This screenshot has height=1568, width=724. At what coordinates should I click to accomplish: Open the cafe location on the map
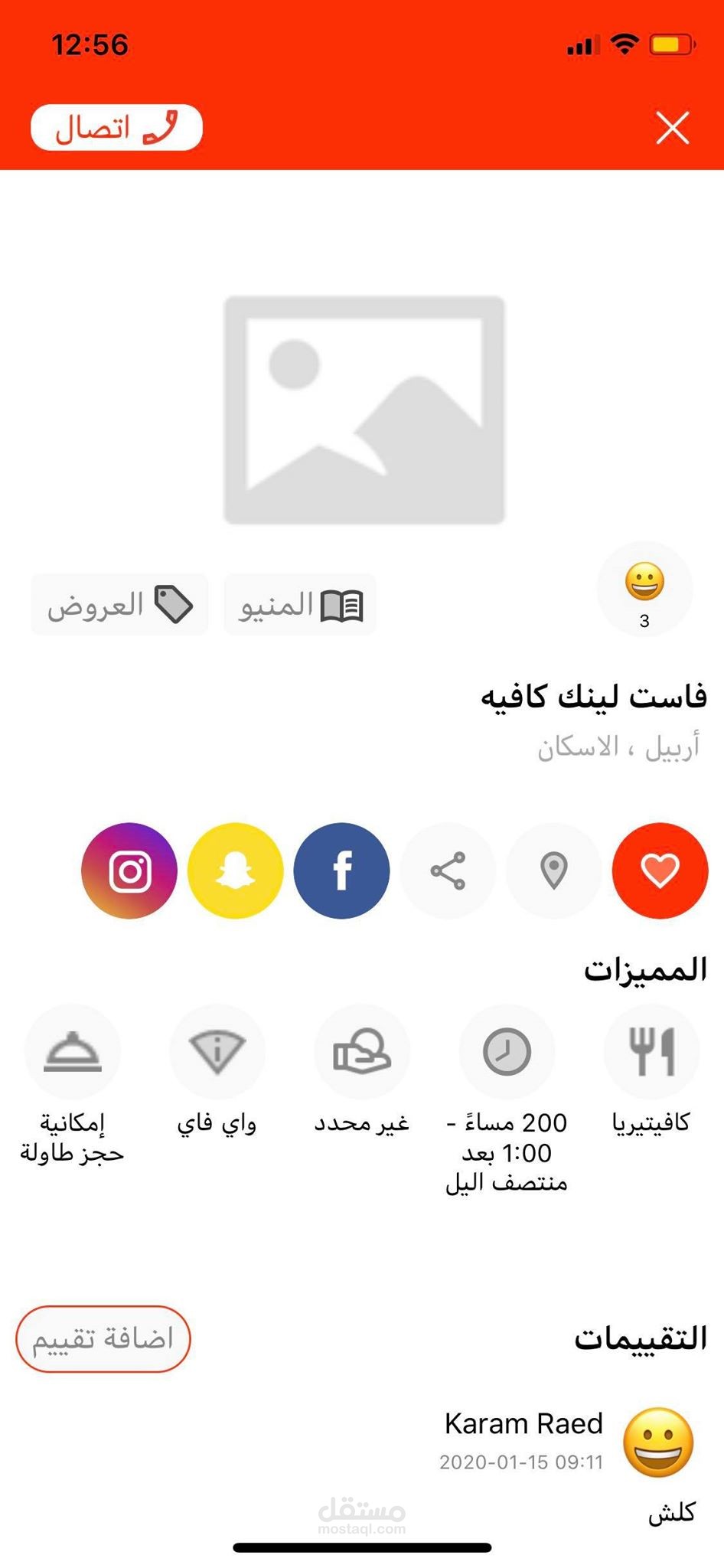[x=553, y=871]
